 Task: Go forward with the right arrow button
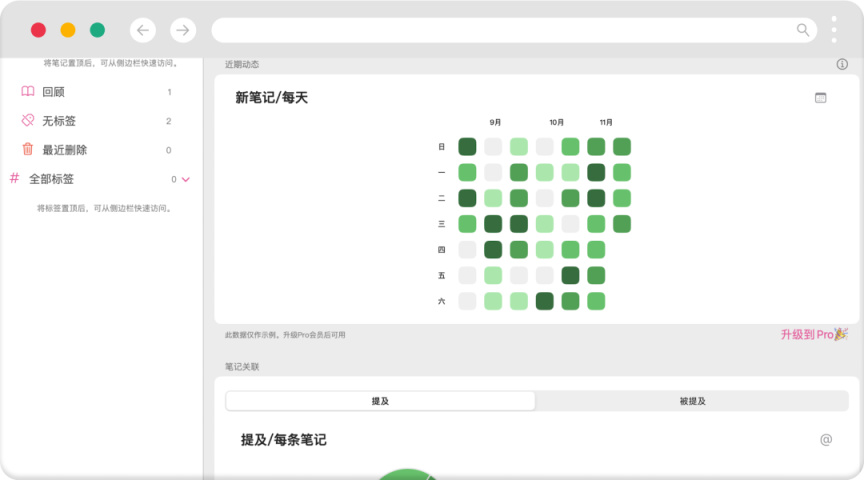183,30
